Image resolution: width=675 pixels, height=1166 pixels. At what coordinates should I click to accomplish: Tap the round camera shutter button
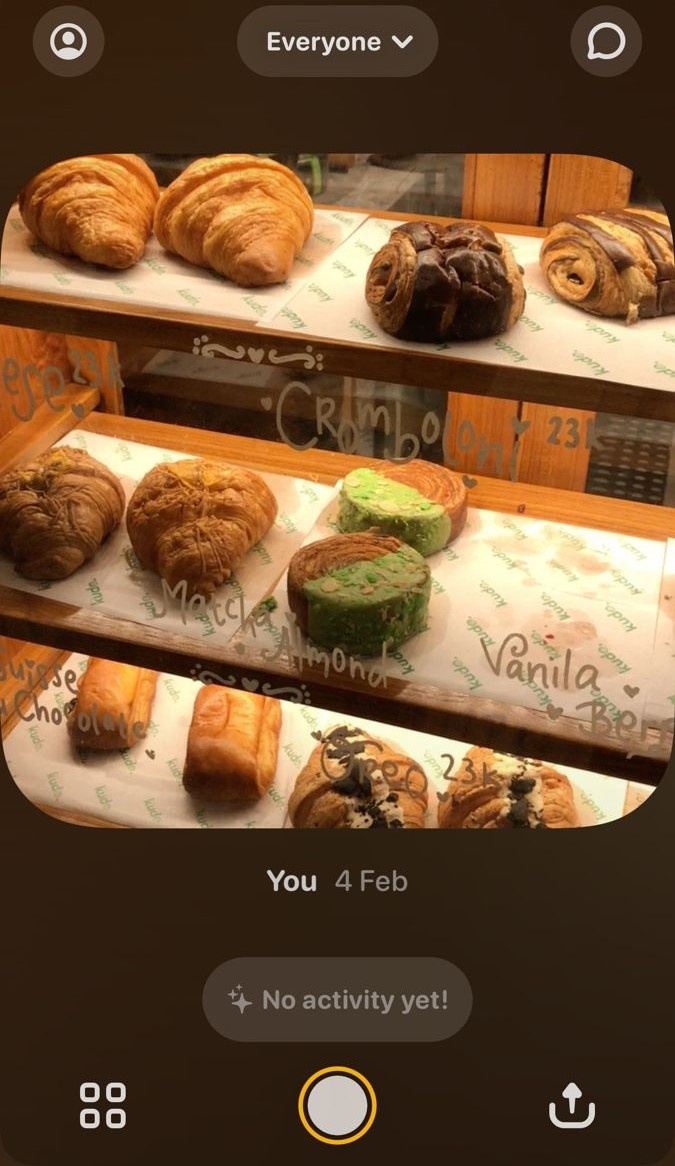pos(337,1105)
